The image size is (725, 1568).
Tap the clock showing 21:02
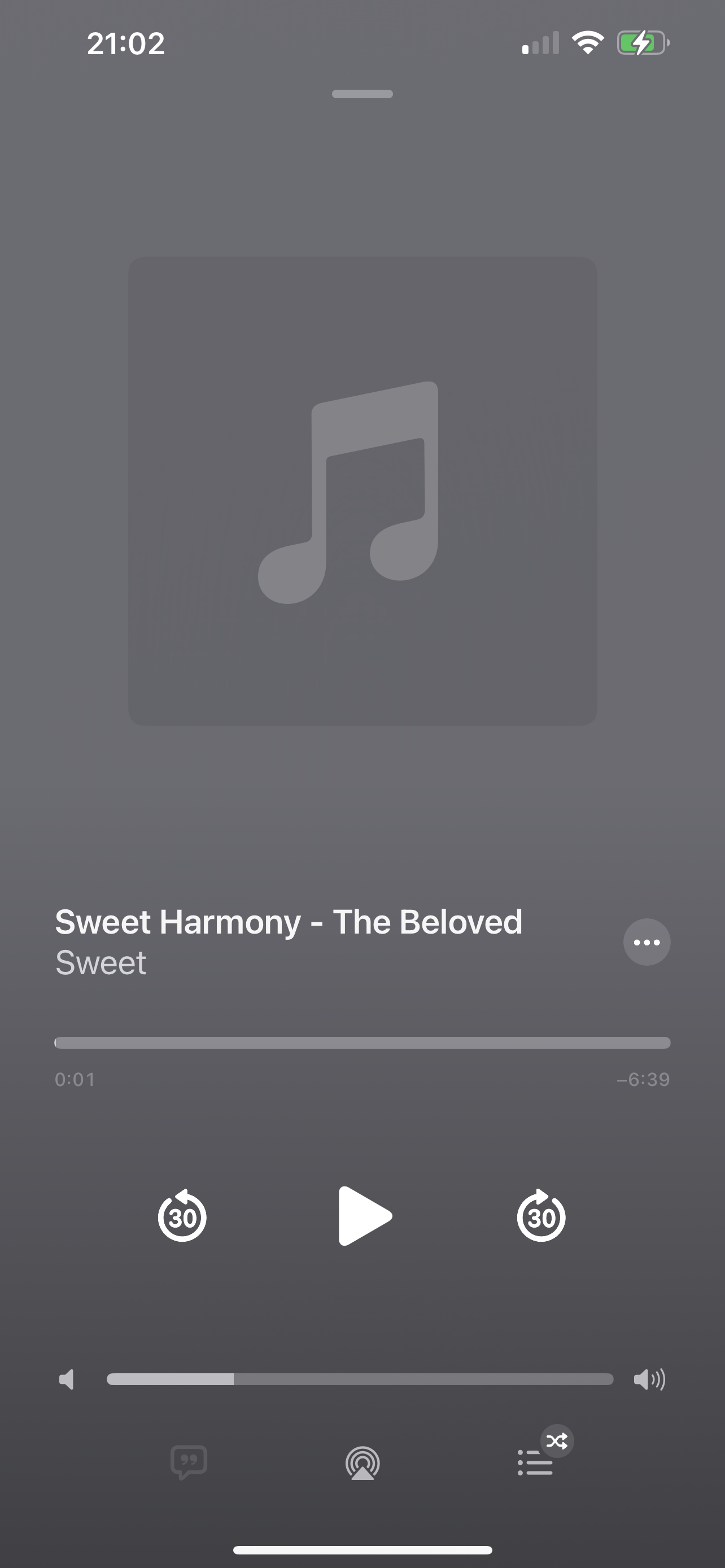[x=126, y=43]
